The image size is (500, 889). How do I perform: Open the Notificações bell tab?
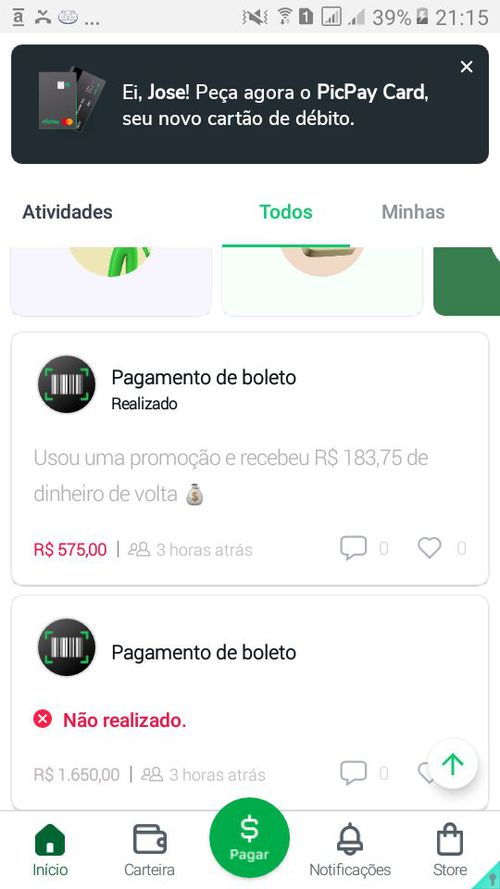(350, 849)
